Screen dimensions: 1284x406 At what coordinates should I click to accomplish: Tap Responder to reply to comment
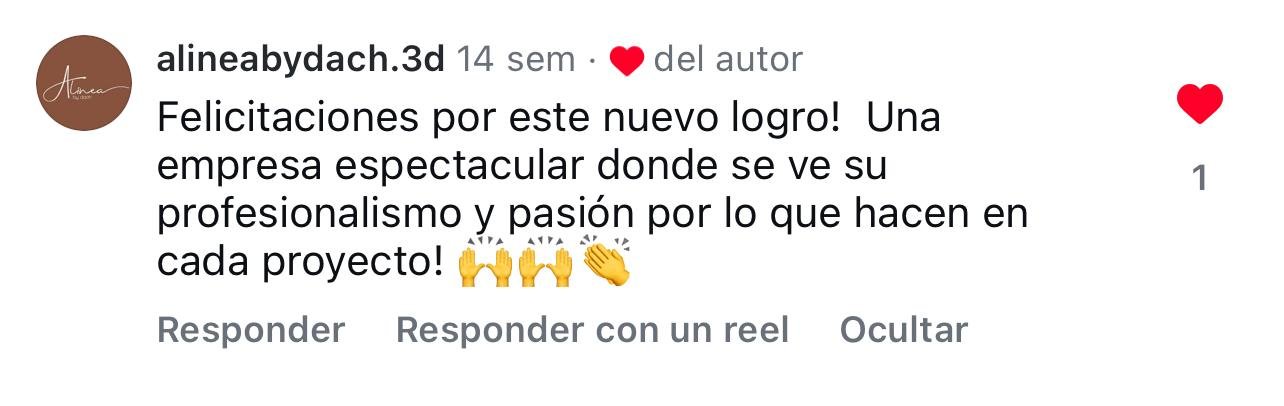(251, 329)
